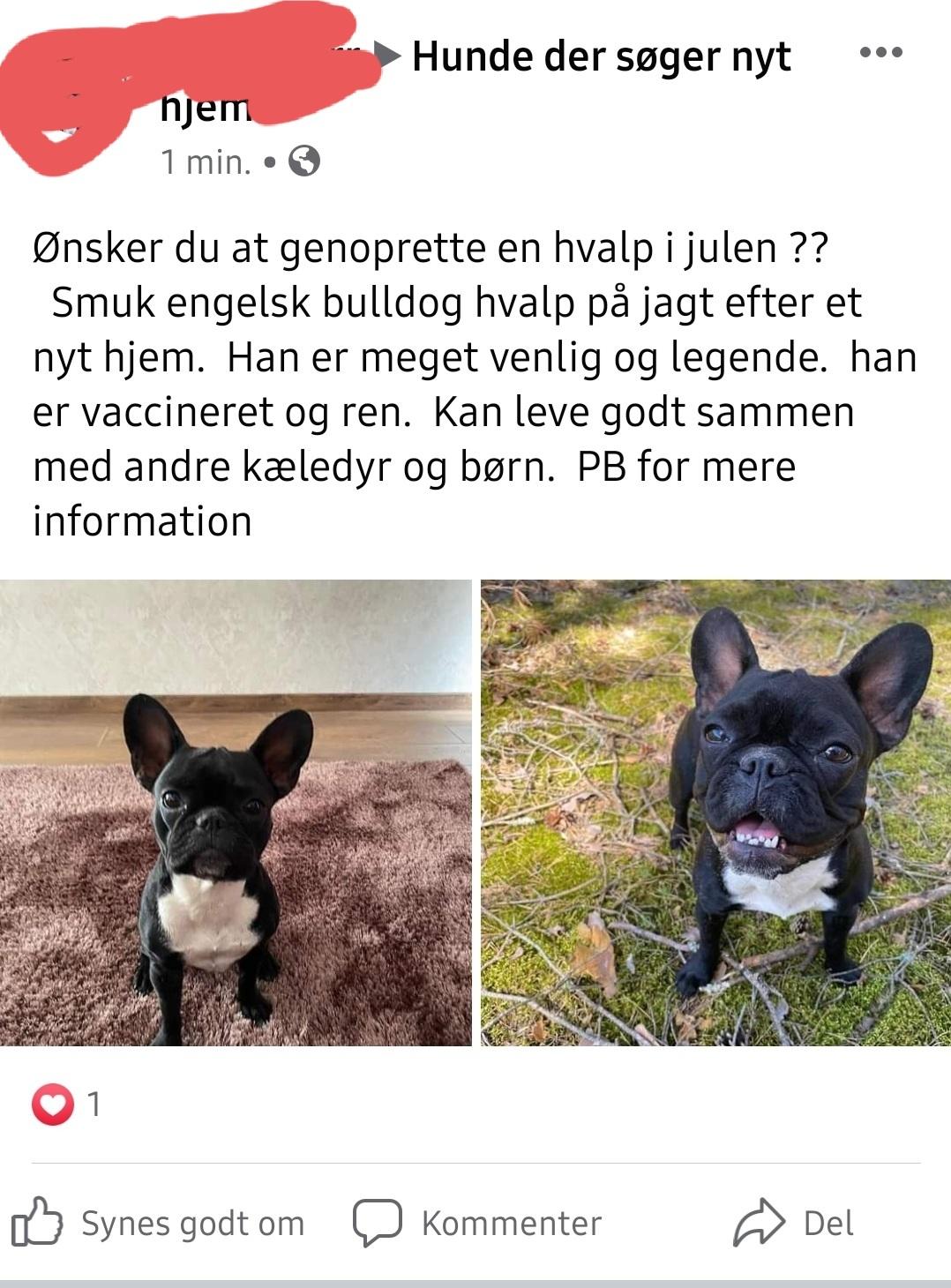The width and height of the screenshot is (951, 1288).
Task: Open the 'Hunde der søger nyt hjem' group
Action: pos(601,57)
